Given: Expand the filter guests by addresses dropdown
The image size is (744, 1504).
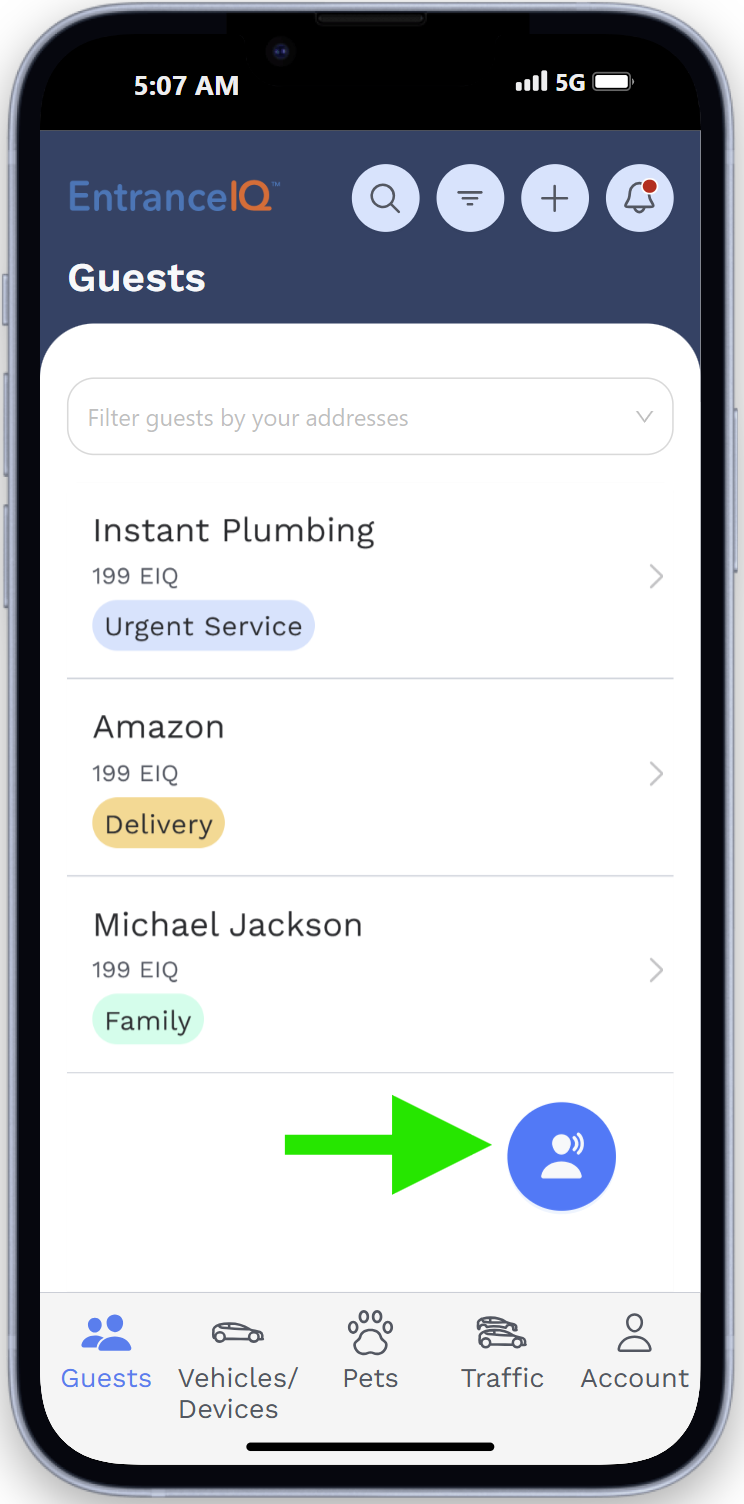Looking at the screenshot, I should click(370, 417).
